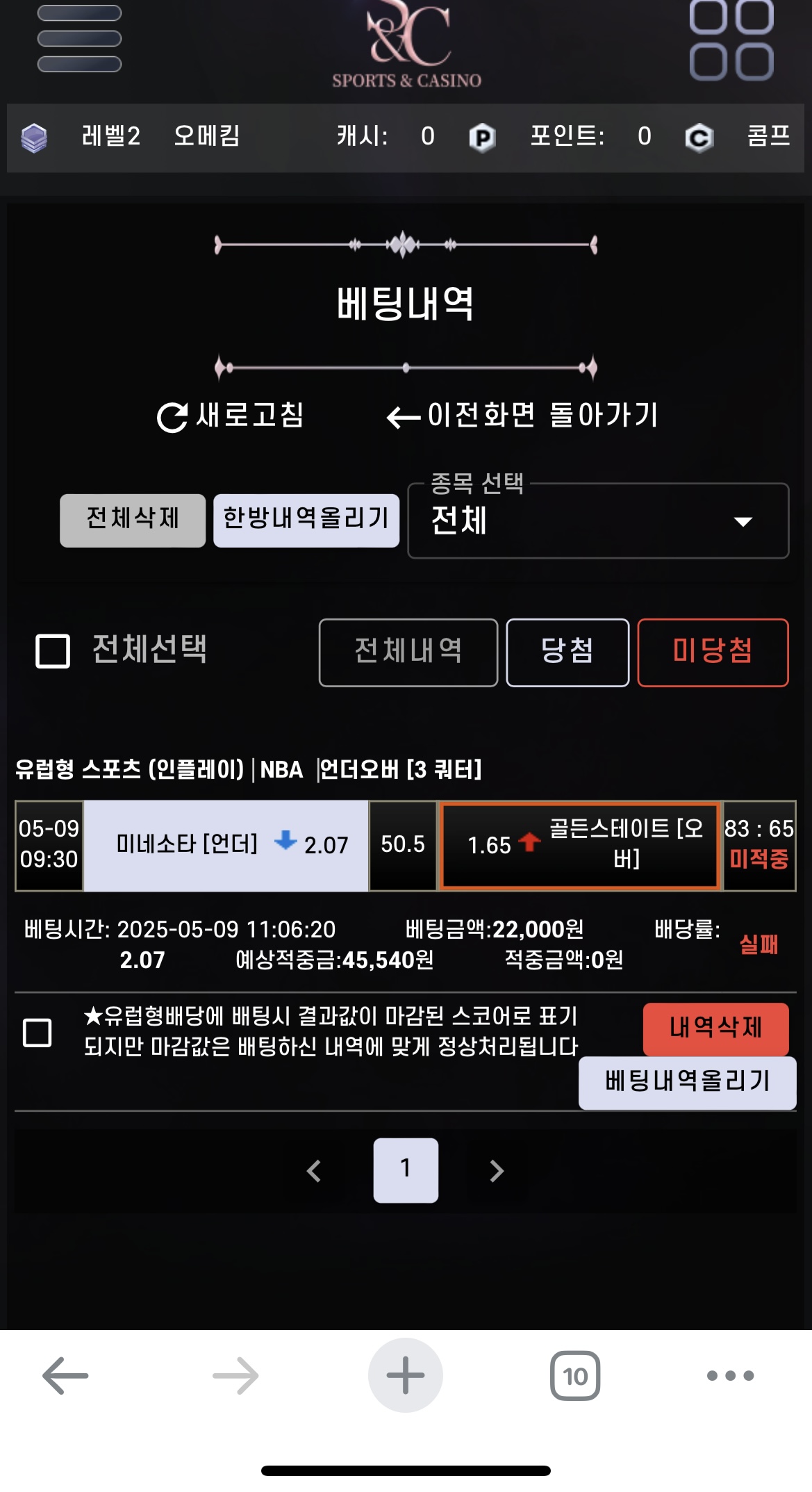The width and height of the screenshot is (812, 1492).
Task: Switch to the 미당첨 filter
Action: click(x=713, y=653)
